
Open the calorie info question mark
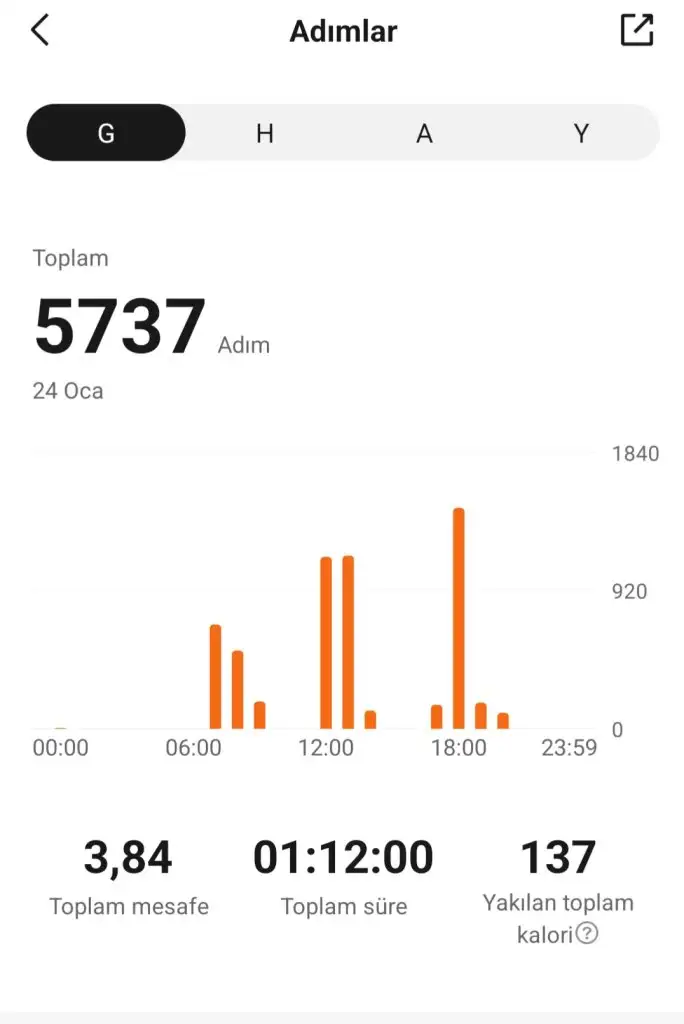point(588,935)
